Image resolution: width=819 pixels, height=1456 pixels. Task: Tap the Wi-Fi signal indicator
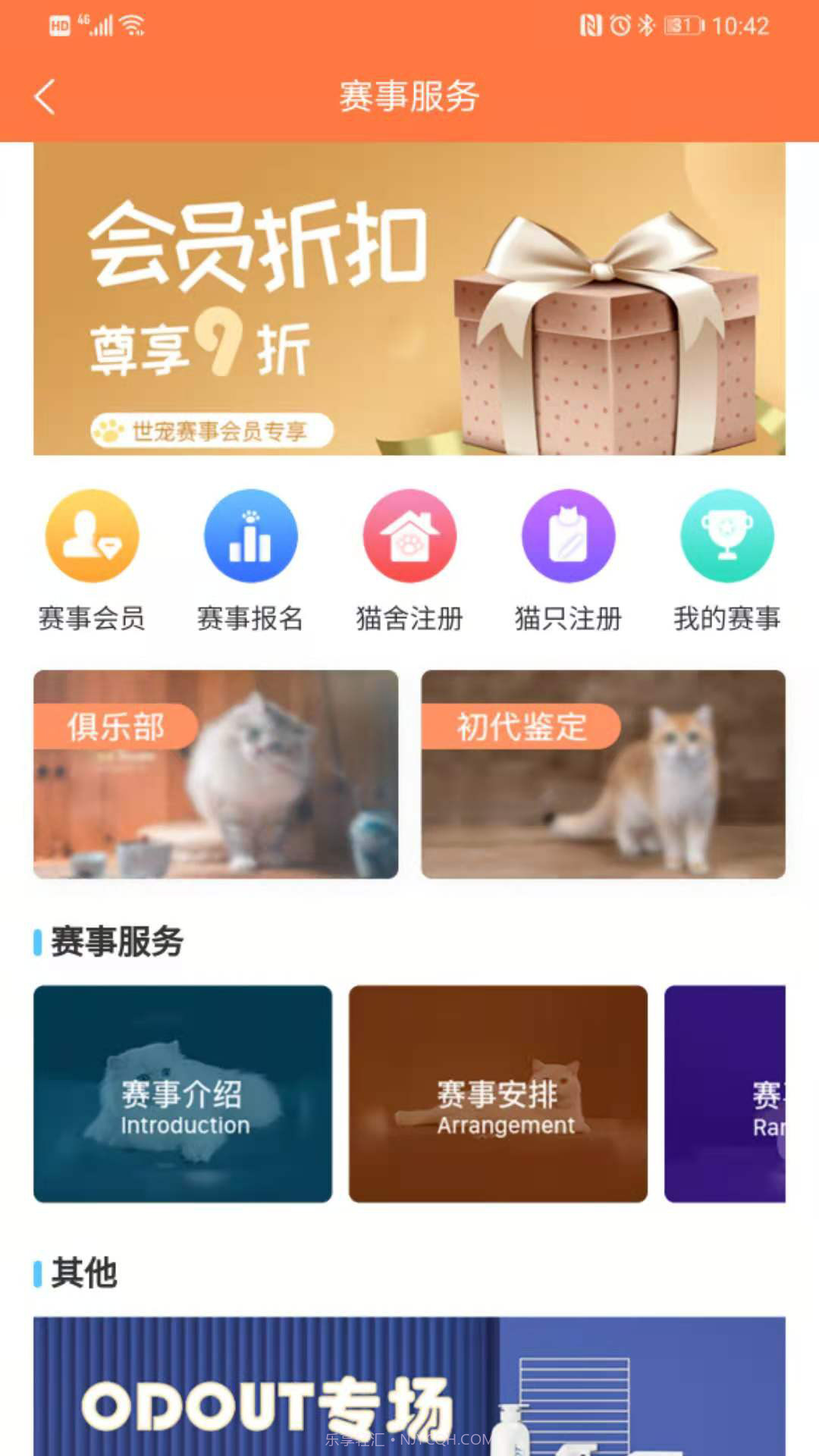pyautogui.click(x=133, y=23)
